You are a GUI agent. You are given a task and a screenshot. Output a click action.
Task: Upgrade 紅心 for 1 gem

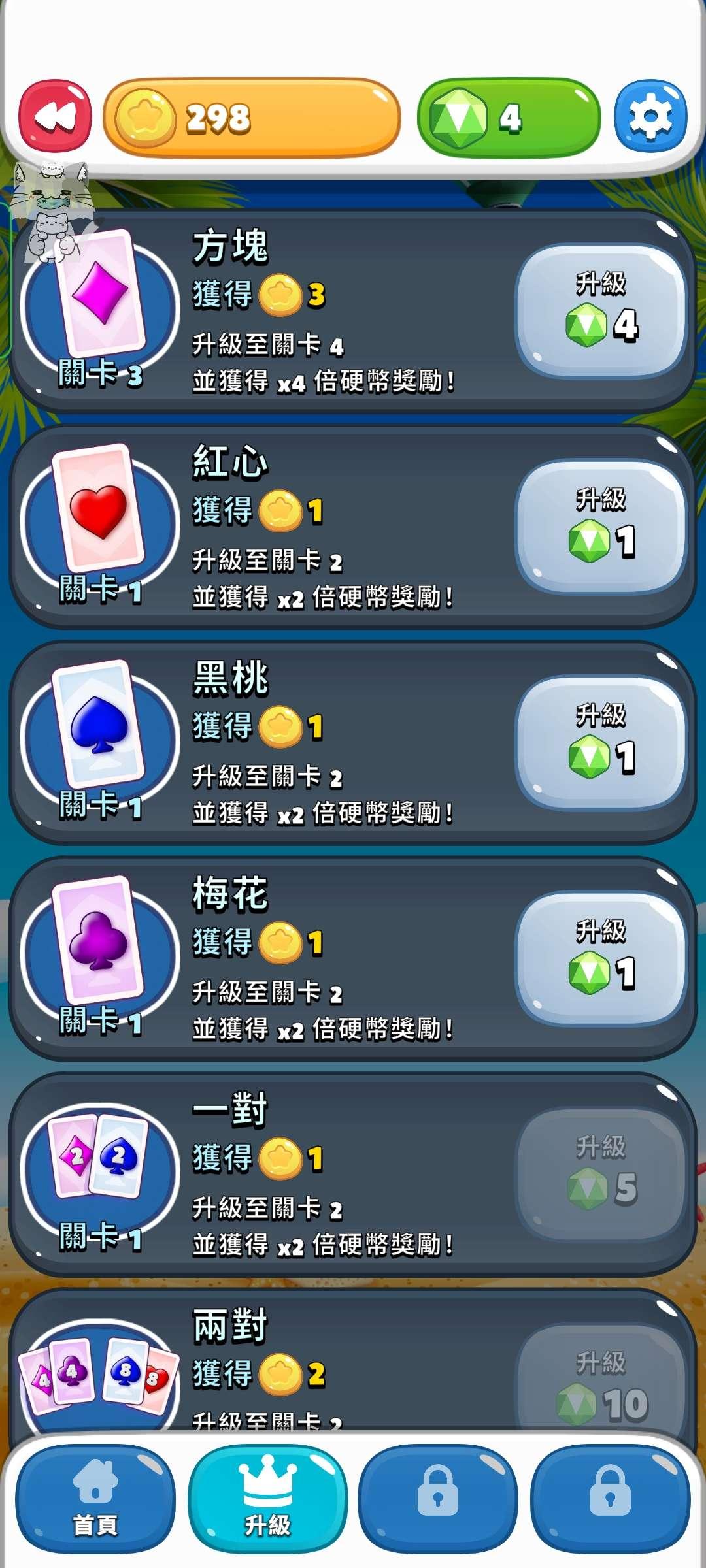[x=601, y=527]
